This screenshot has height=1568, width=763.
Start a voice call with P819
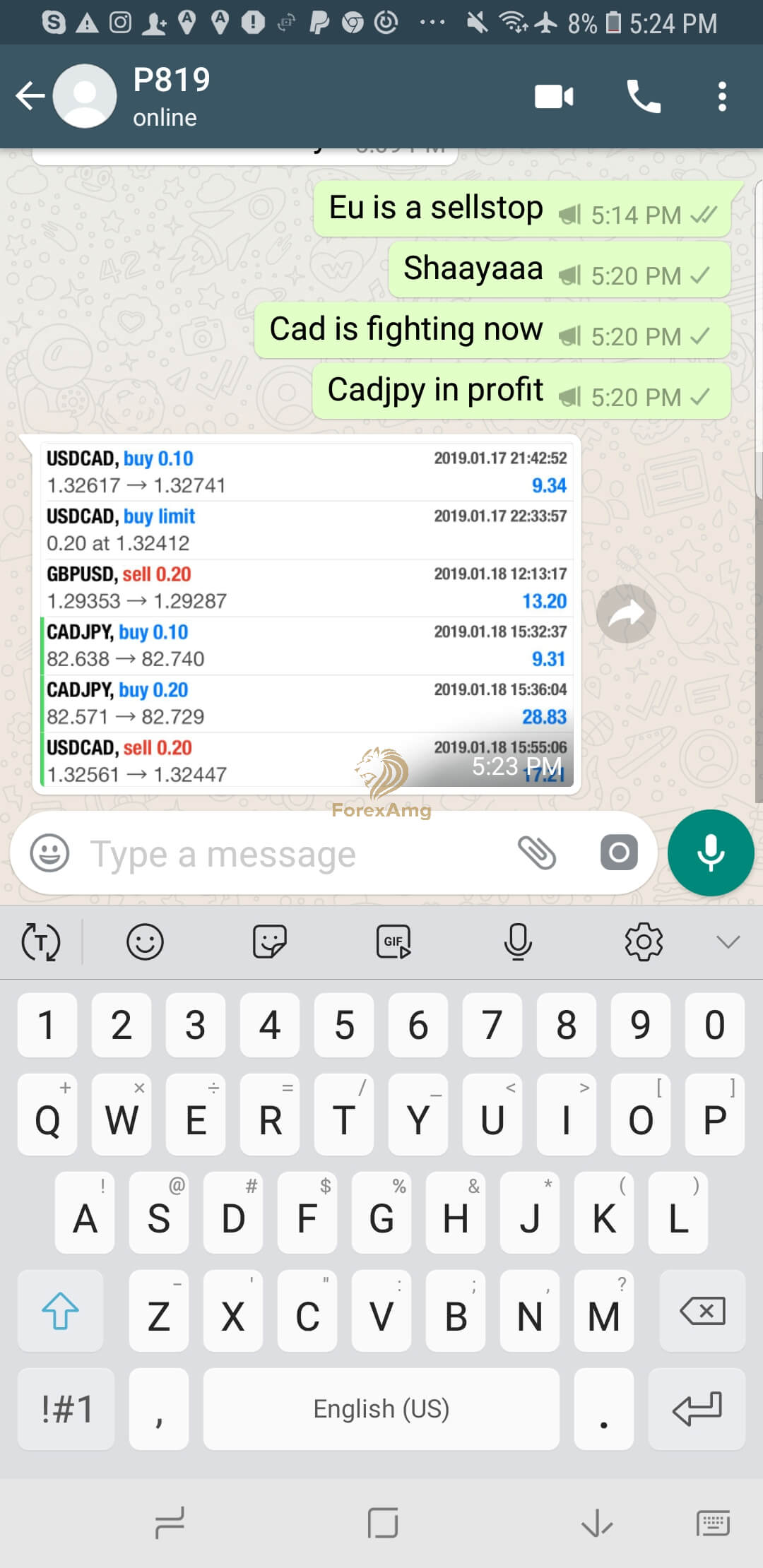(x=642, y=97)
